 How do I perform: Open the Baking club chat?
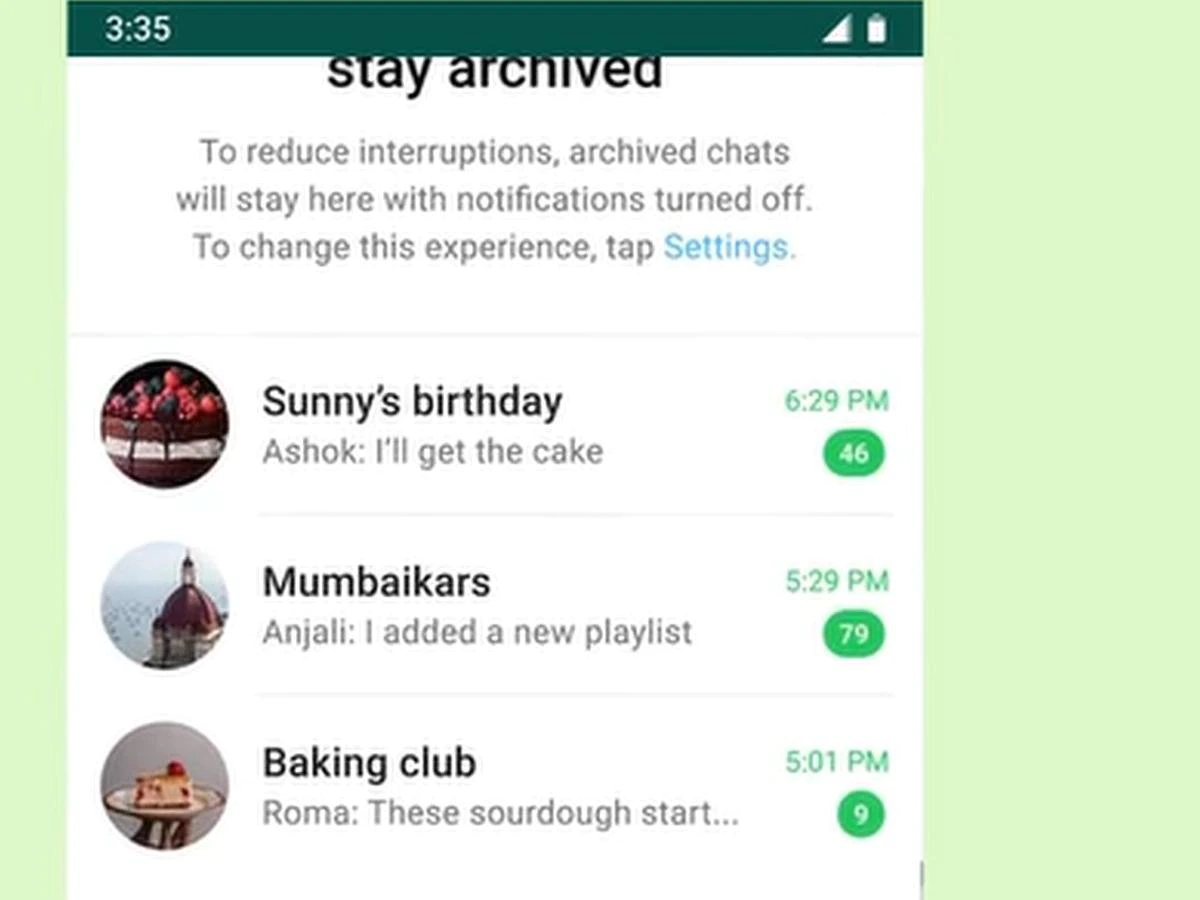[520, 787]
